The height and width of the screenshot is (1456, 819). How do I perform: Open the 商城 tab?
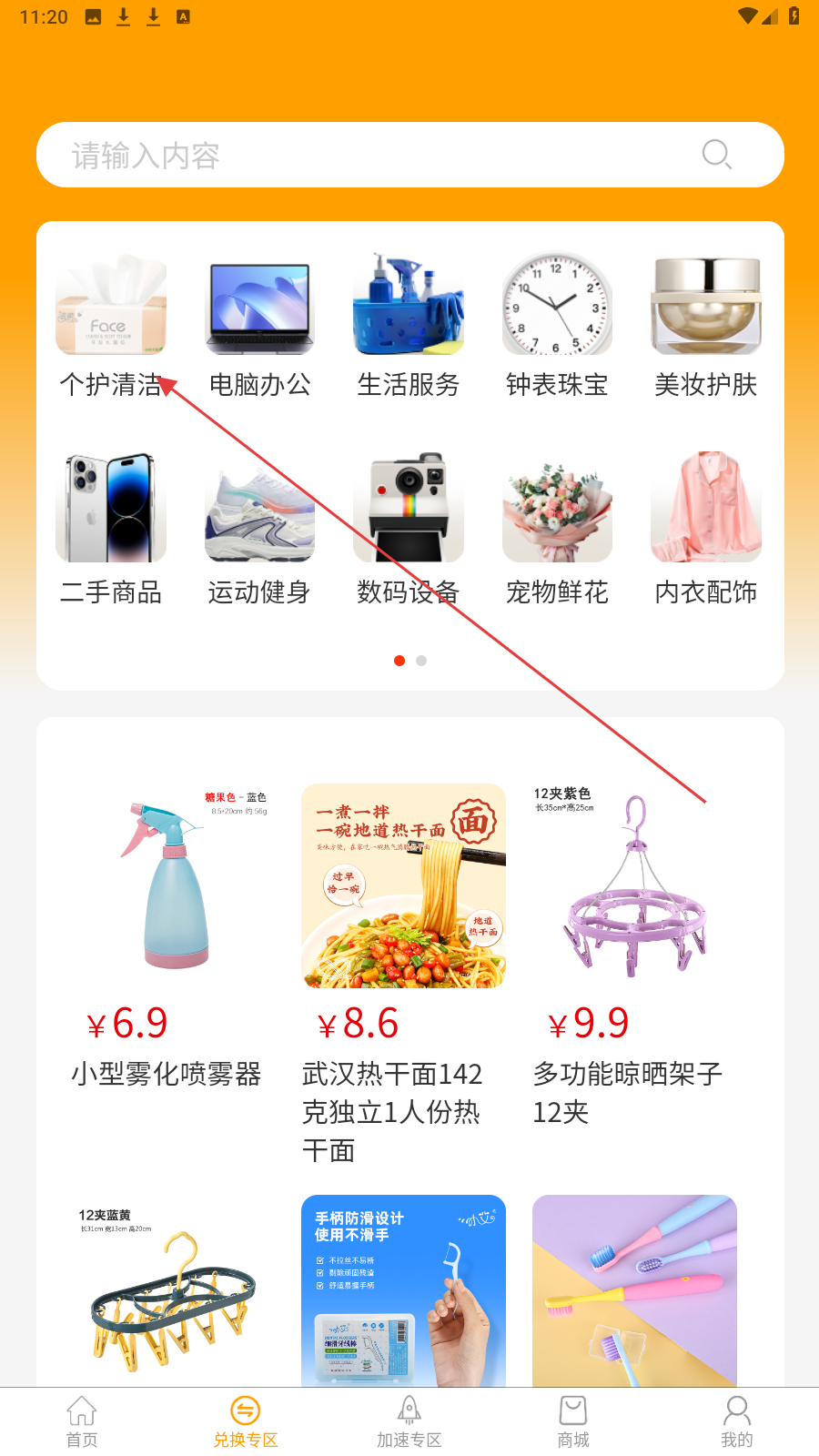(x=573, y=1421)
